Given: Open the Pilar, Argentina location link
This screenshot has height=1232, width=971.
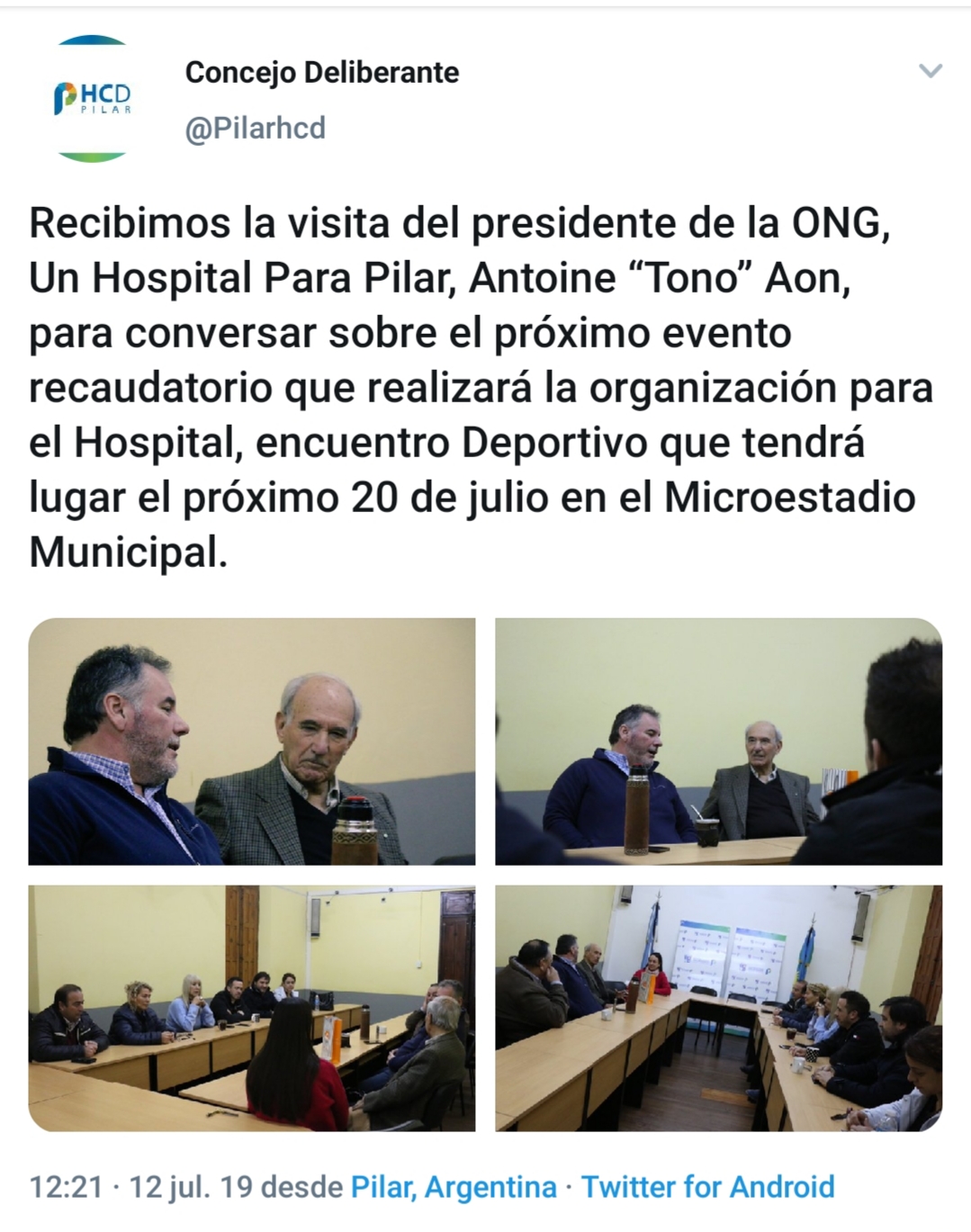Looking at the screenshot, I should pyautogui.click(x=454, y=1187).
